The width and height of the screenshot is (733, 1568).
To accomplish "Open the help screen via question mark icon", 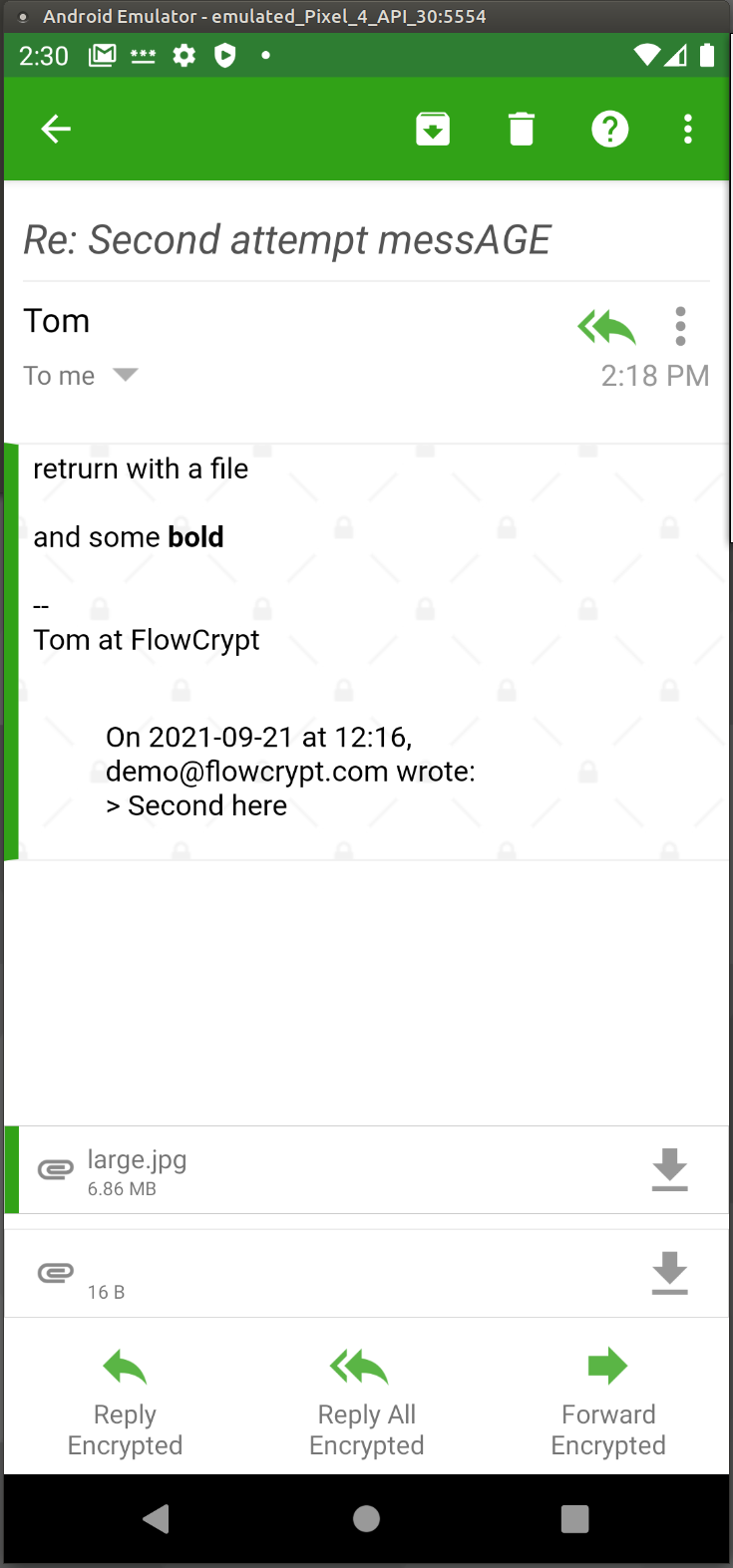I will pos(609,129).
